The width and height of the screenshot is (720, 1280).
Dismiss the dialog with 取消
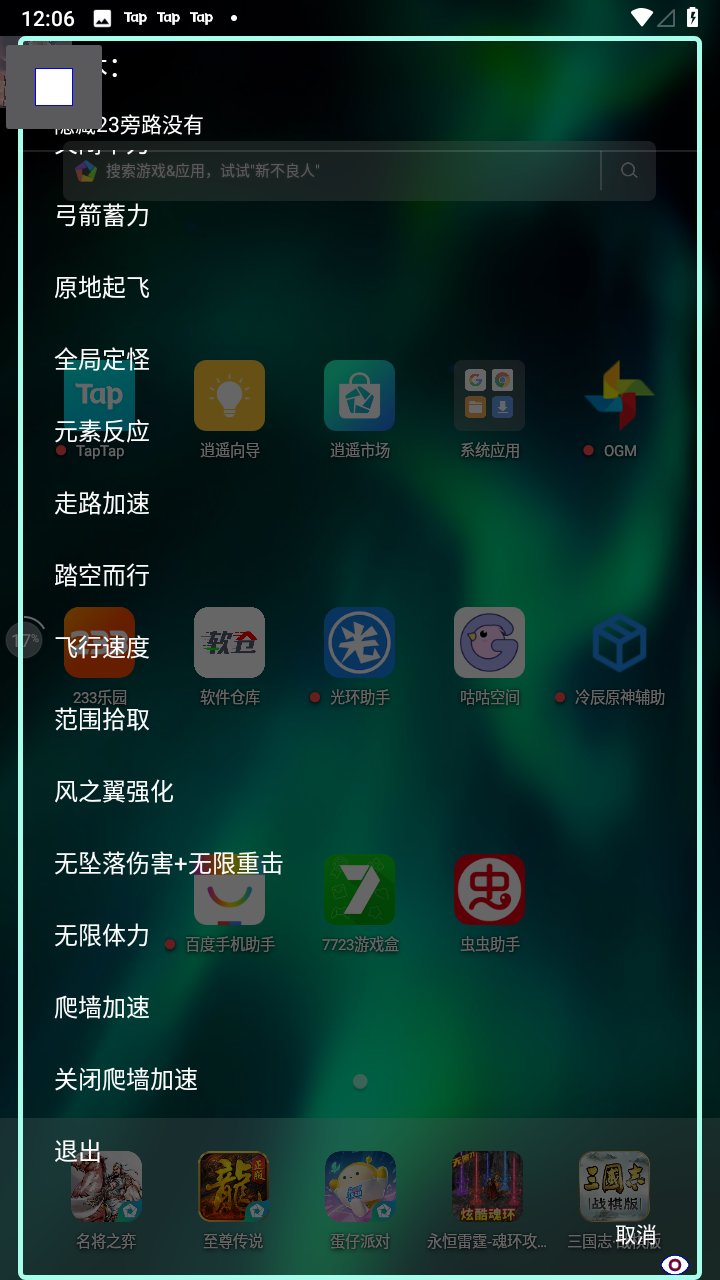click(x=636, y=1235)
